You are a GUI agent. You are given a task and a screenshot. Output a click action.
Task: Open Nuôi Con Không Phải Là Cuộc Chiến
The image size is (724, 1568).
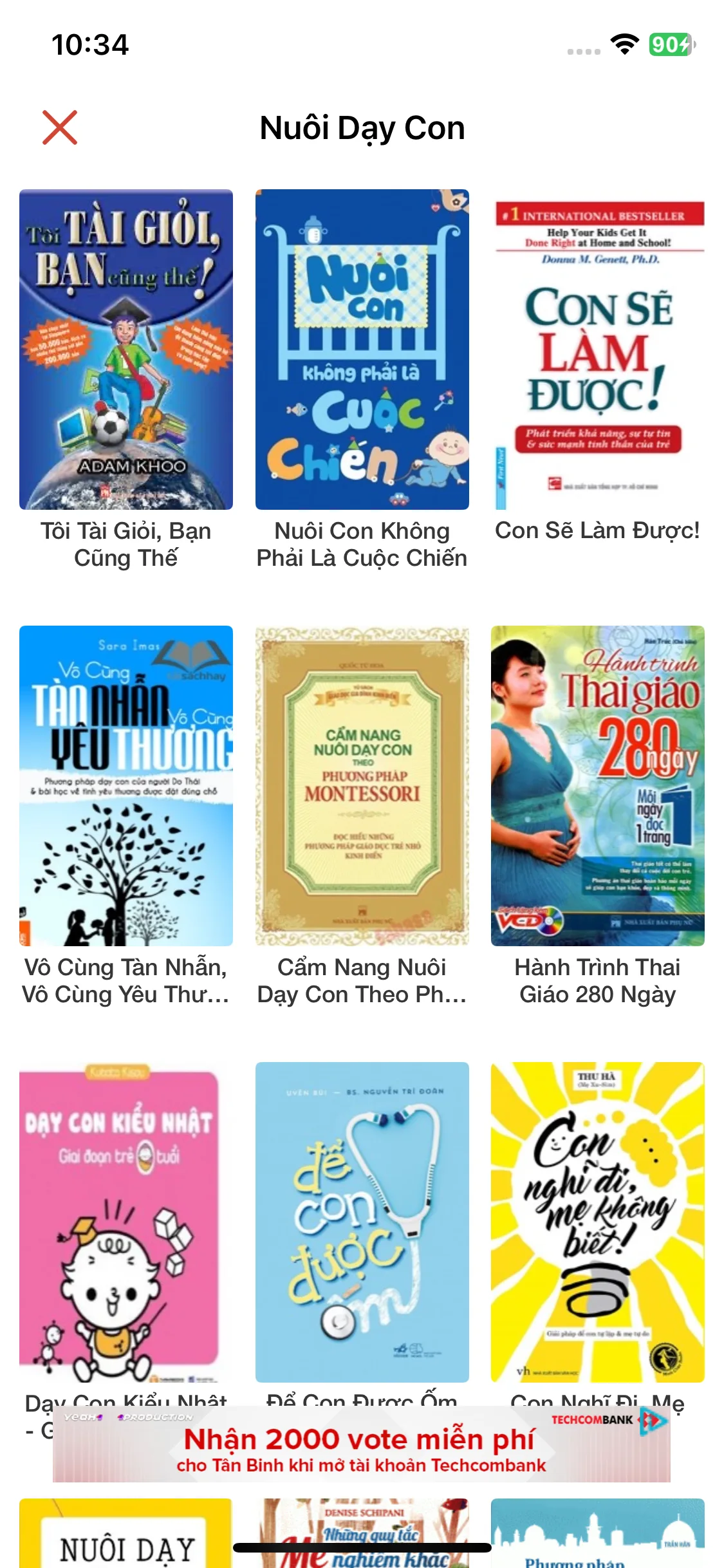362,350
